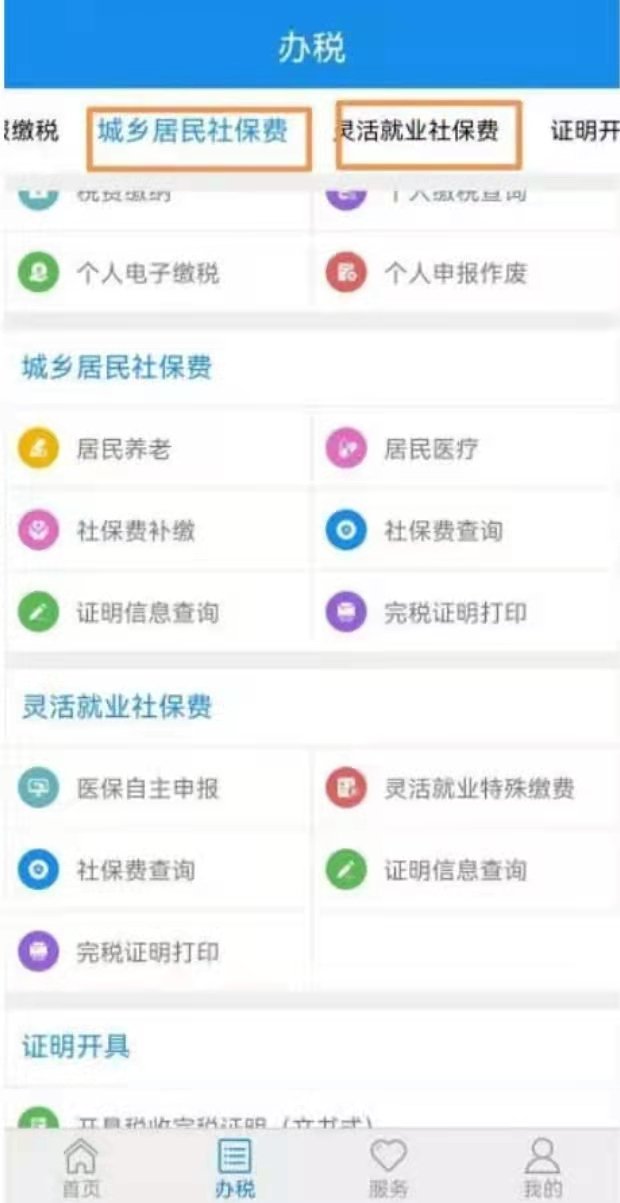The image size is (620, 1203).
Task: Open 居民养老 payment
Action: pyautogui.click(x=123, y=449)
